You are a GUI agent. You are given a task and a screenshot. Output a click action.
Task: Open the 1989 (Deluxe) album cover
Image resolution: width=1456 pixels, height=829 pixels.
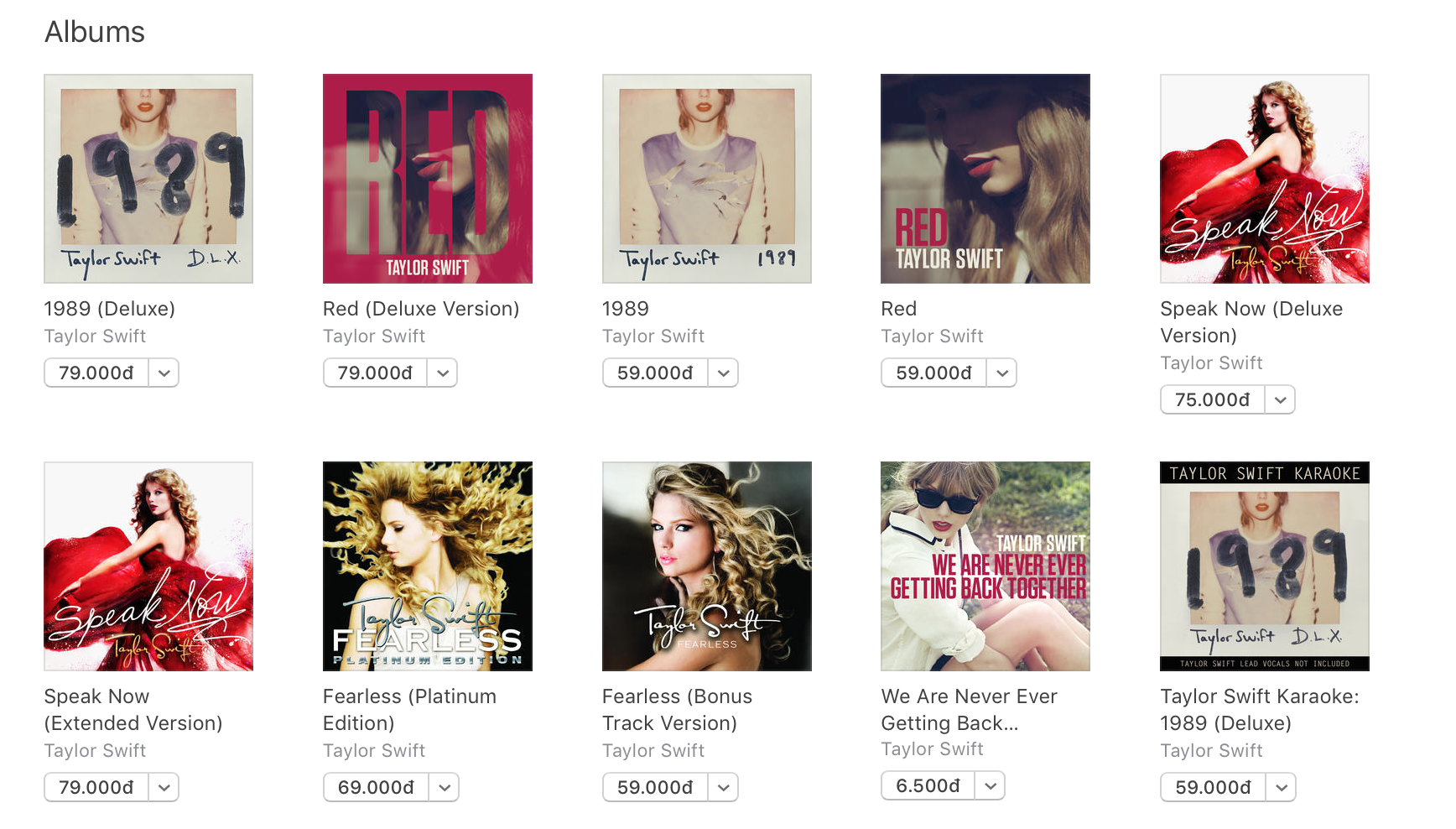148,179
